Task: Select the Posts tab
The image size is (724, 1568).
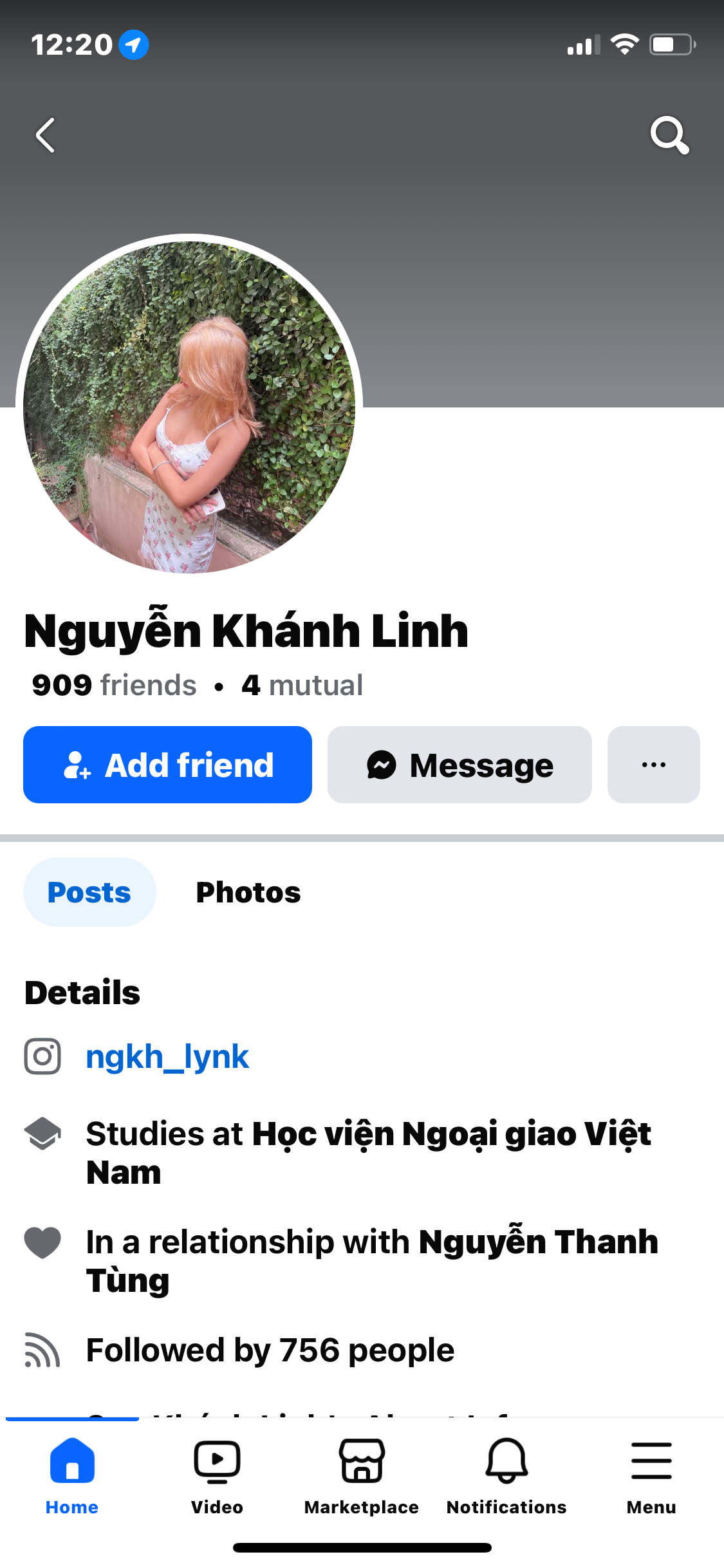Action: coord(89,892)
